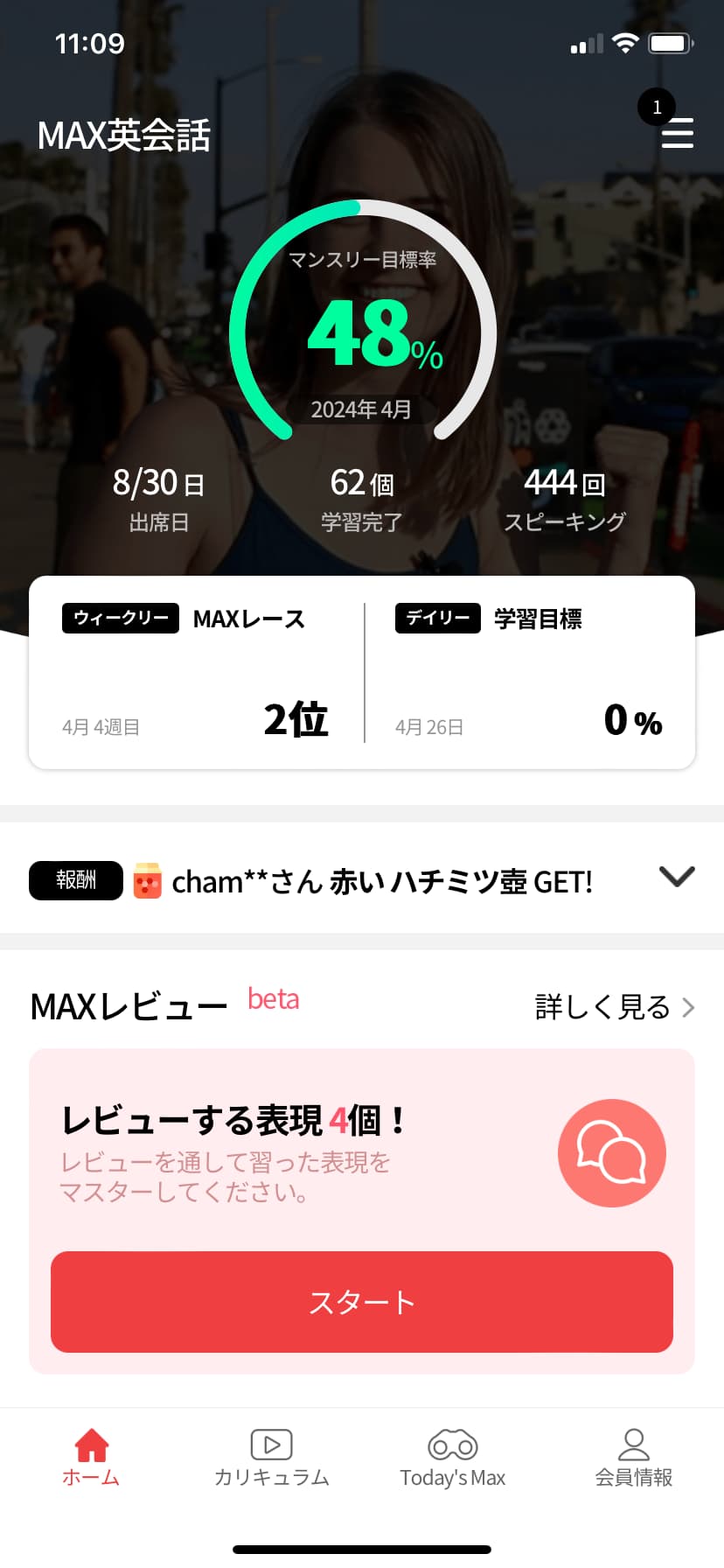Tap the デイリー badge next to 学習目標
The image size is (724, 1568).
coord(437,619)
